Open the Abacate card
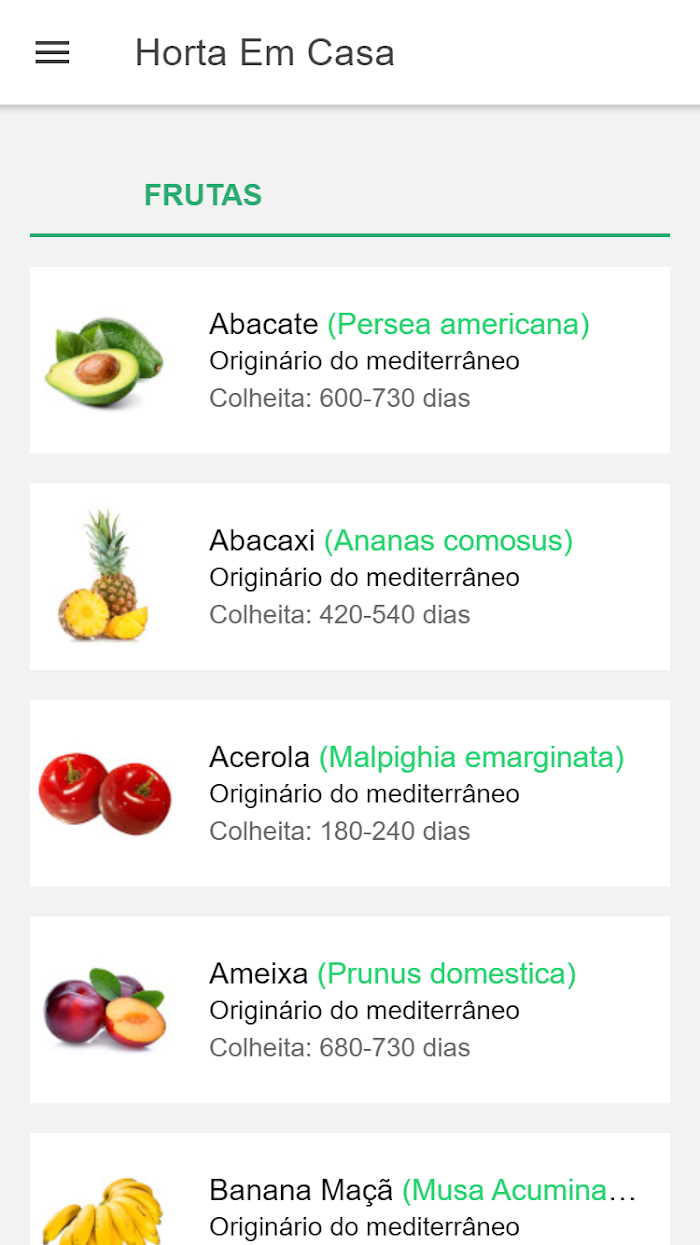The height and width of the screenshot is (1245, 700). (x=350, y=360)
